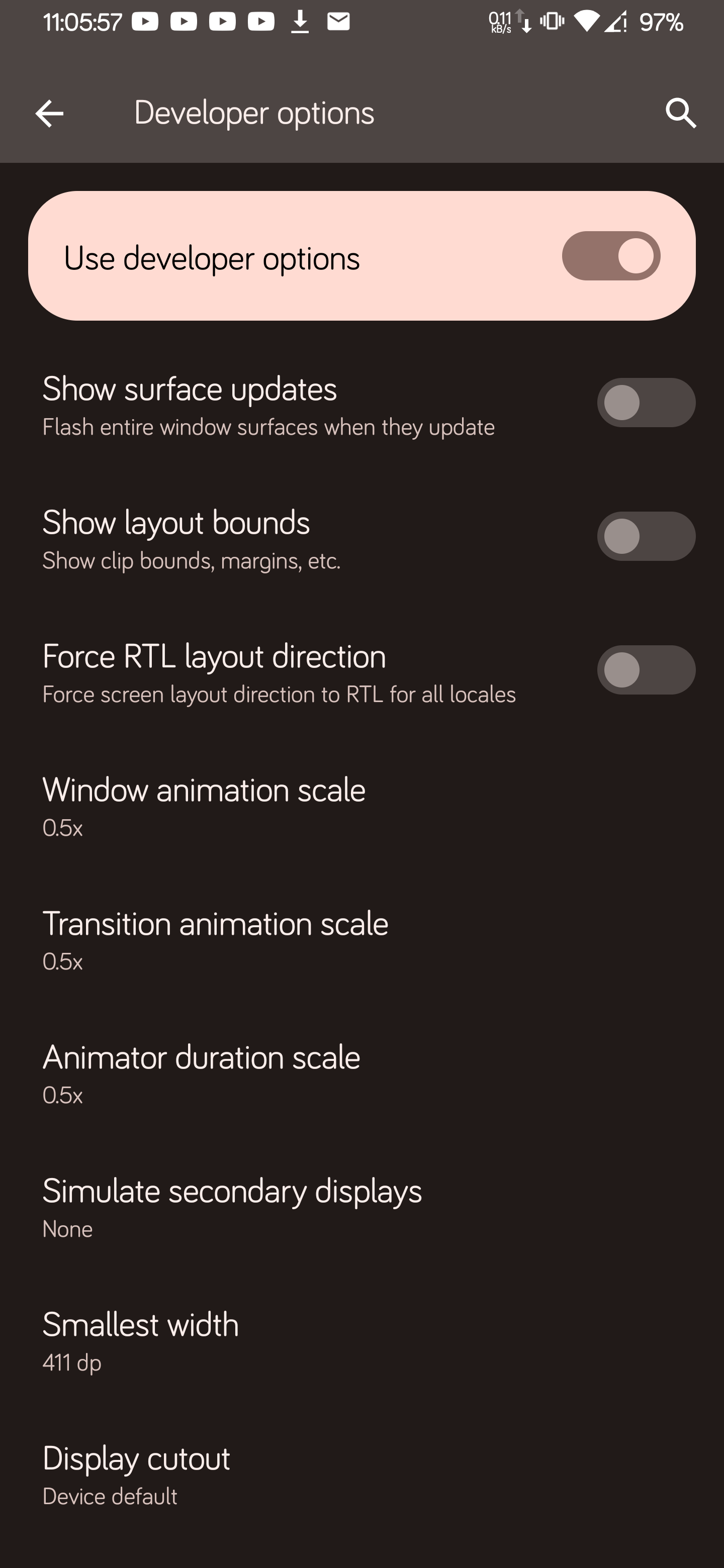Viewport: 724px width, 1568px height.
Task: Turn off Use developer options
Action: click(610, 256)
